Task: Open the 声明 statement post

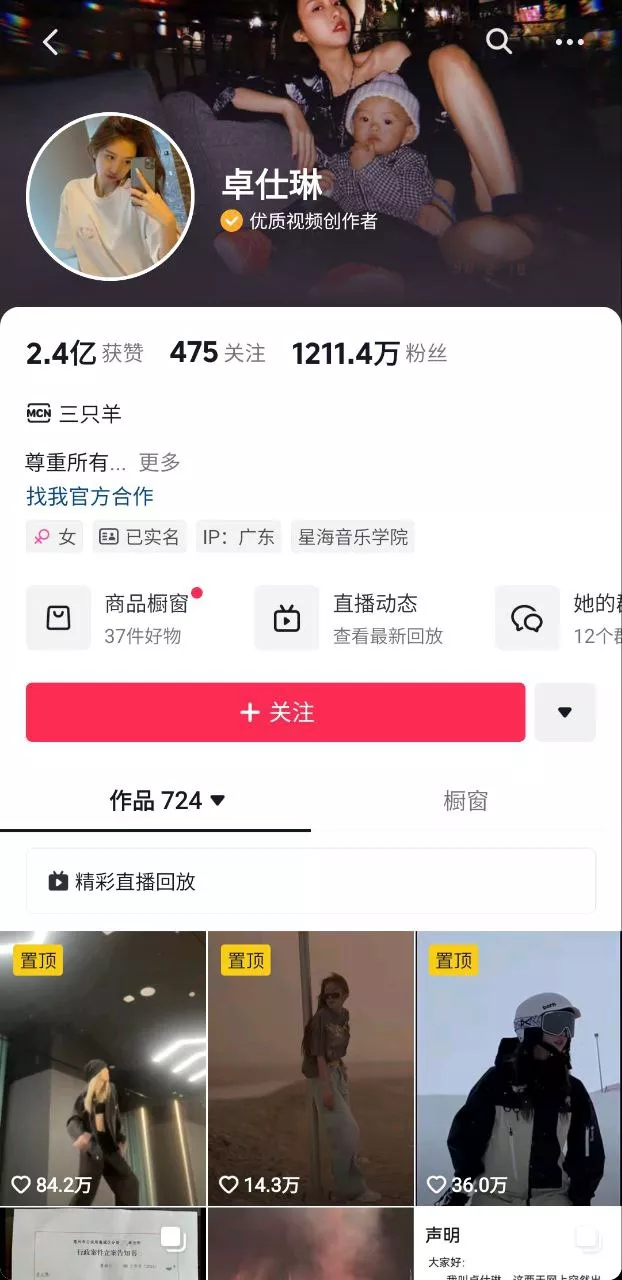Action: pyautogui.click(x=519, y=1245)
